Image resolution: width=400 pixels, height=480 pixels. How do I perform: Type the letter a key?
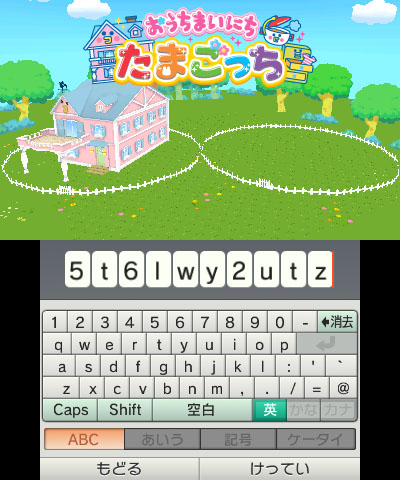click(62, 367)
